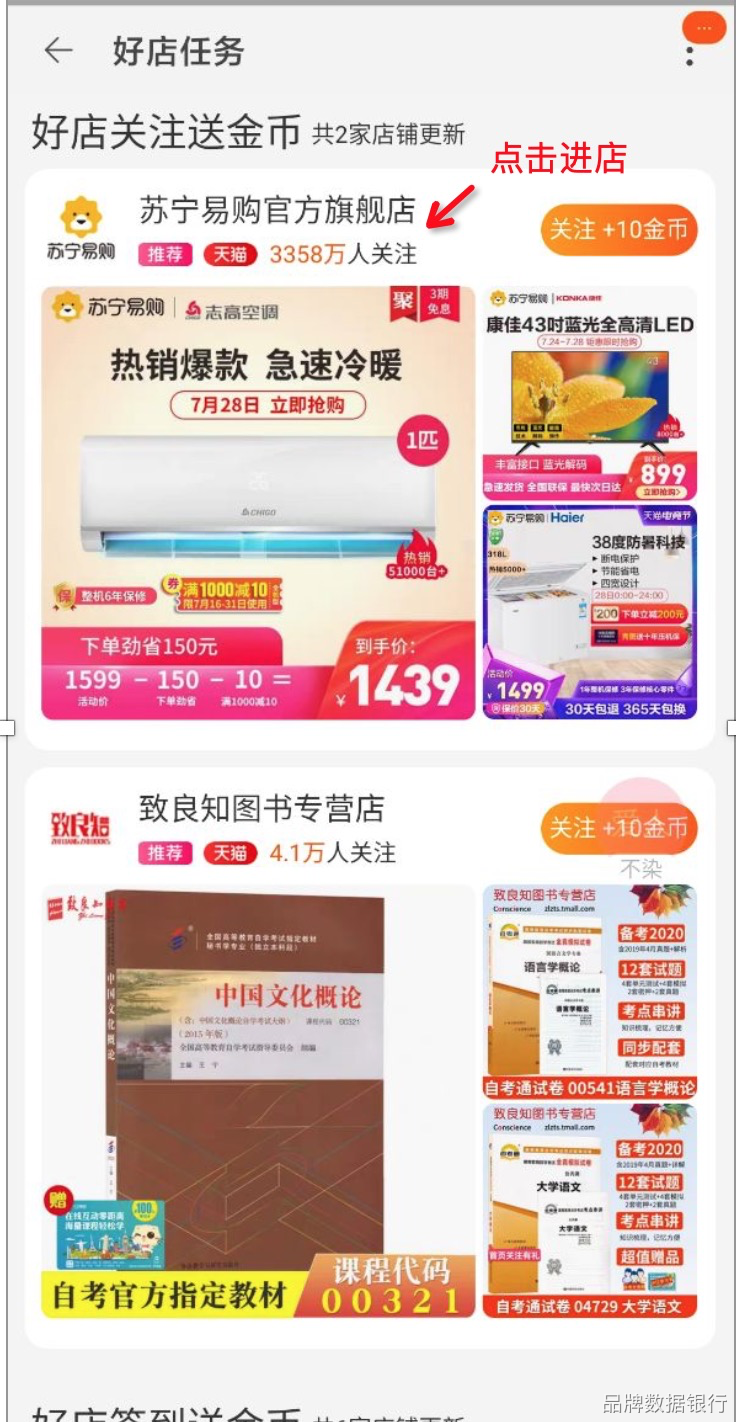736x1422 pixels.
Task: Enter the 致良知图书专营店 store
Action: [261, 809]
